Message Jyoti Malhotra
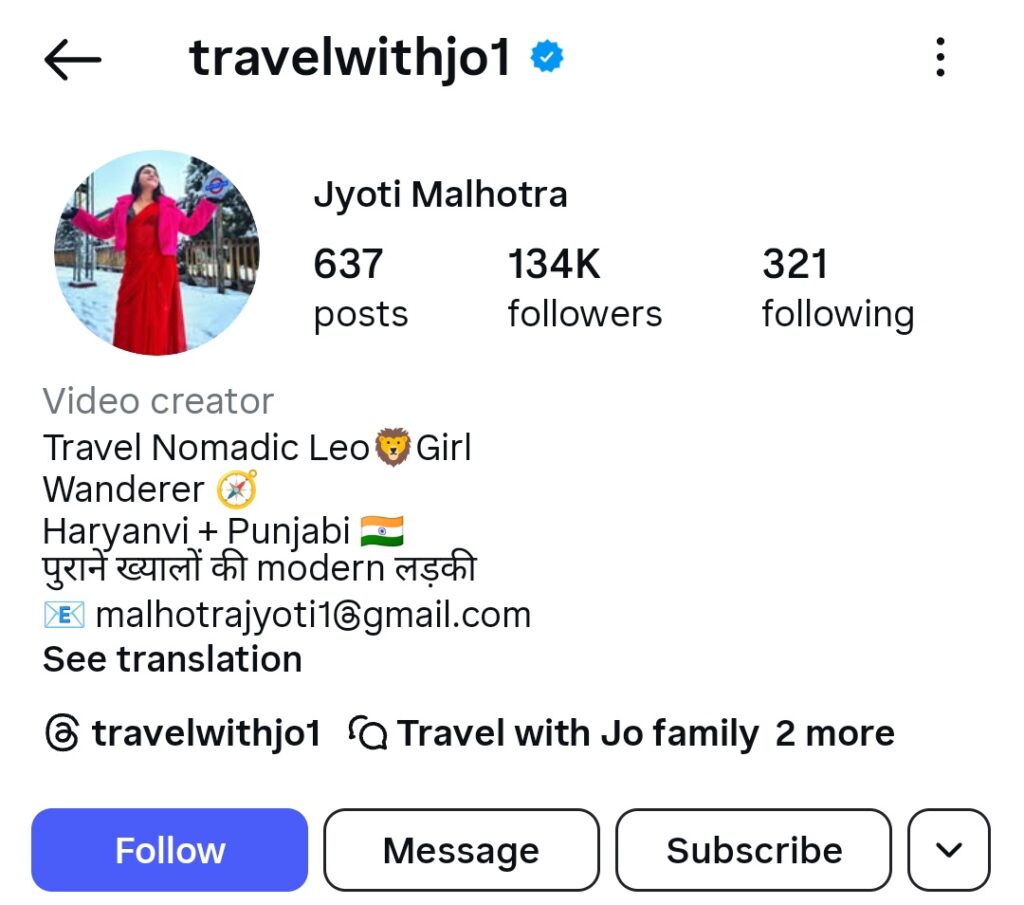 (x=461, y=850)
